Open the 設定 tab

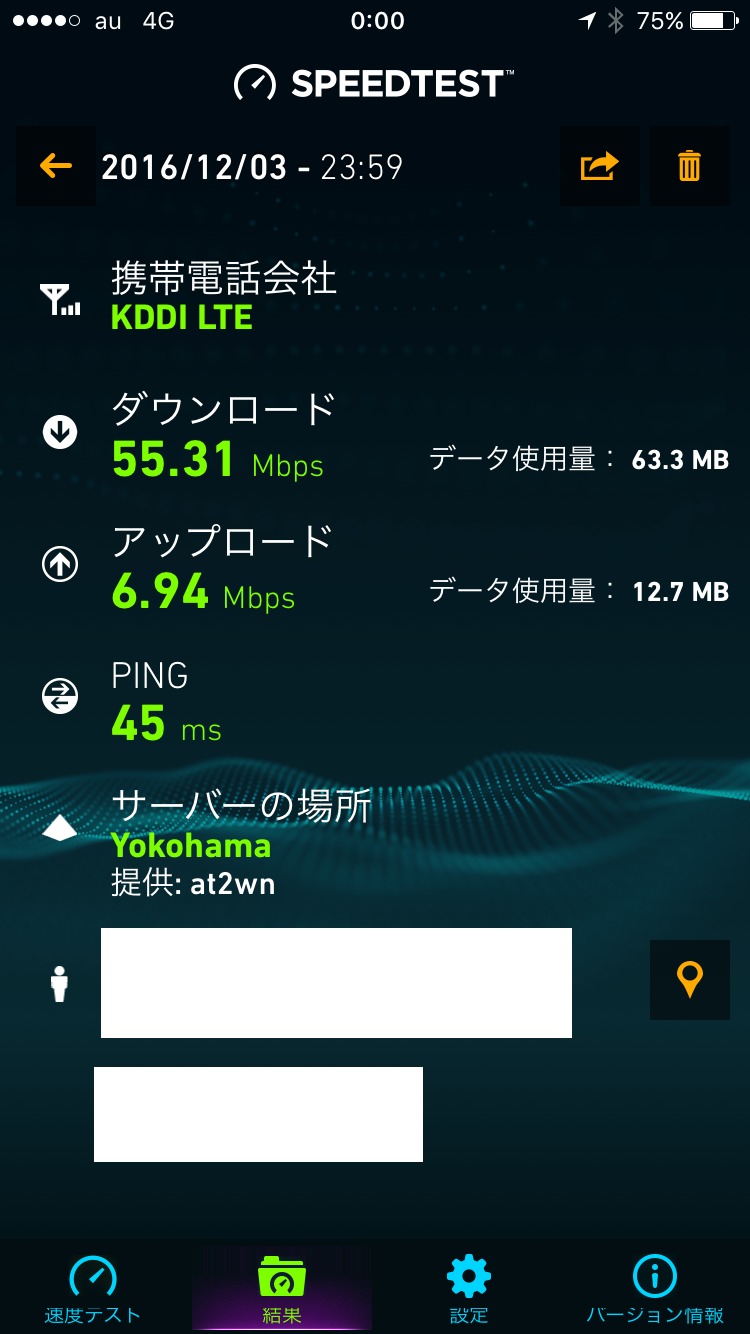[469, 1288]
